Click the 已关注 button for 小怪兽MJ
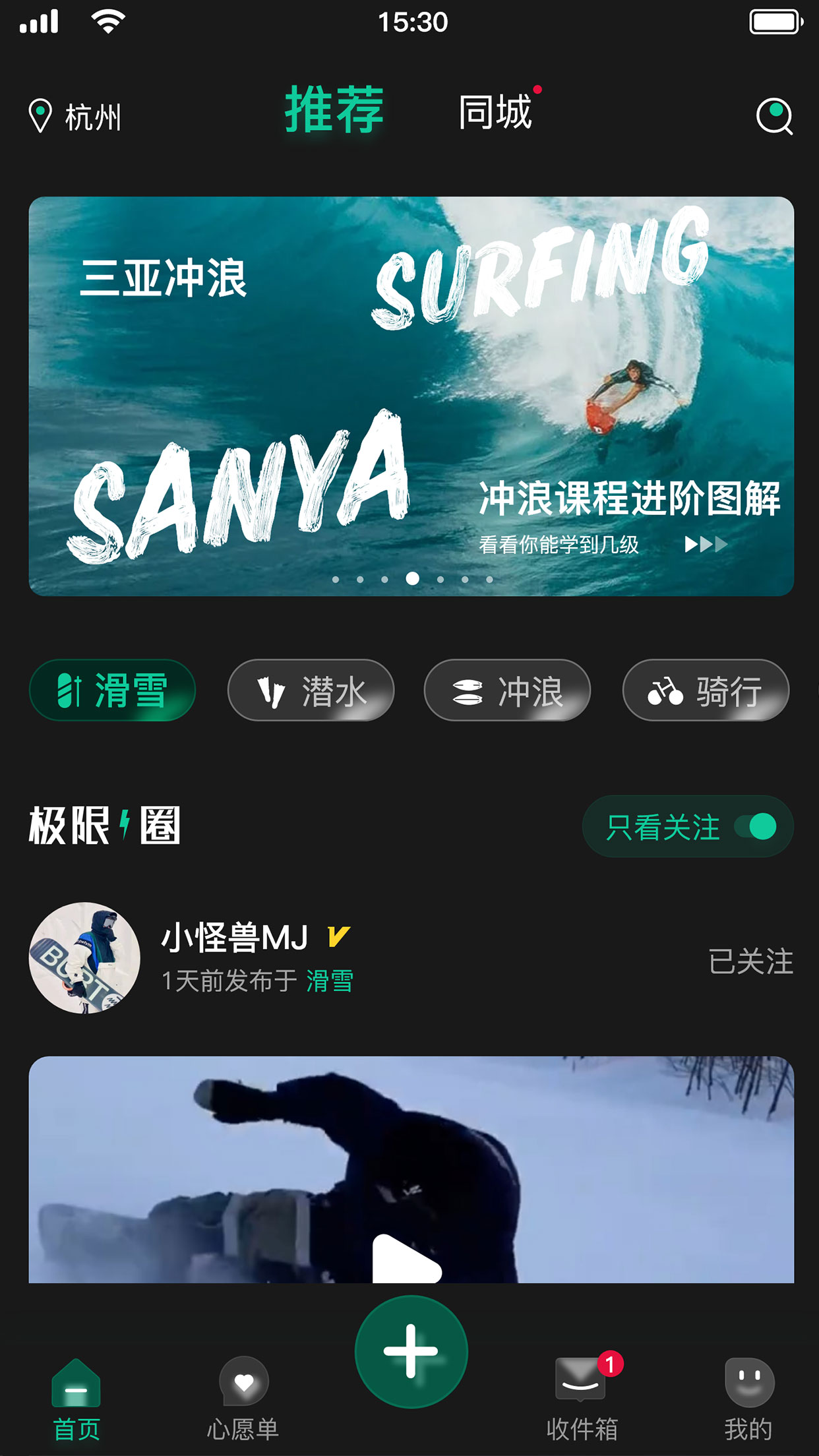The image size is (819, 1456). coord(752,962)
